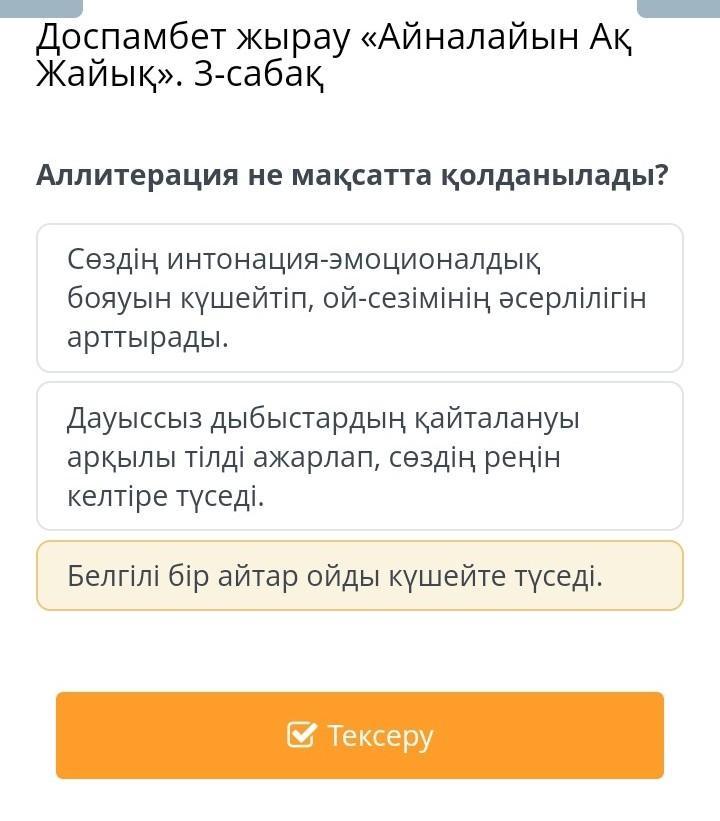
Task: Choose answer starting 'Дауыссыз дыбыстардың қайталануы'
Action: pos(359,456)
